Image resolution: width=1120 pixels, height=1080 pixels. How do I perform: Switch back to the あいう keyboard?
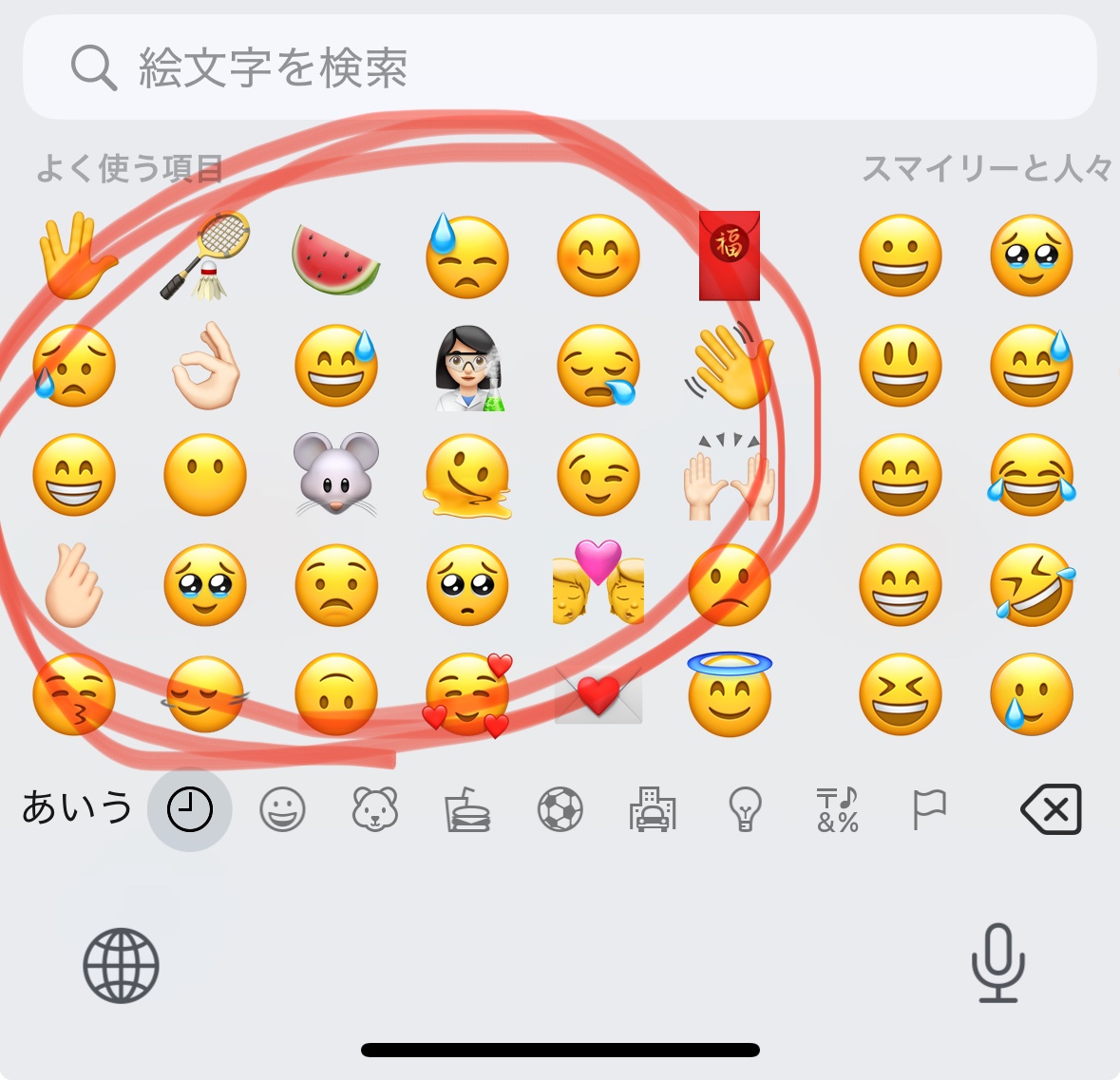76,808
